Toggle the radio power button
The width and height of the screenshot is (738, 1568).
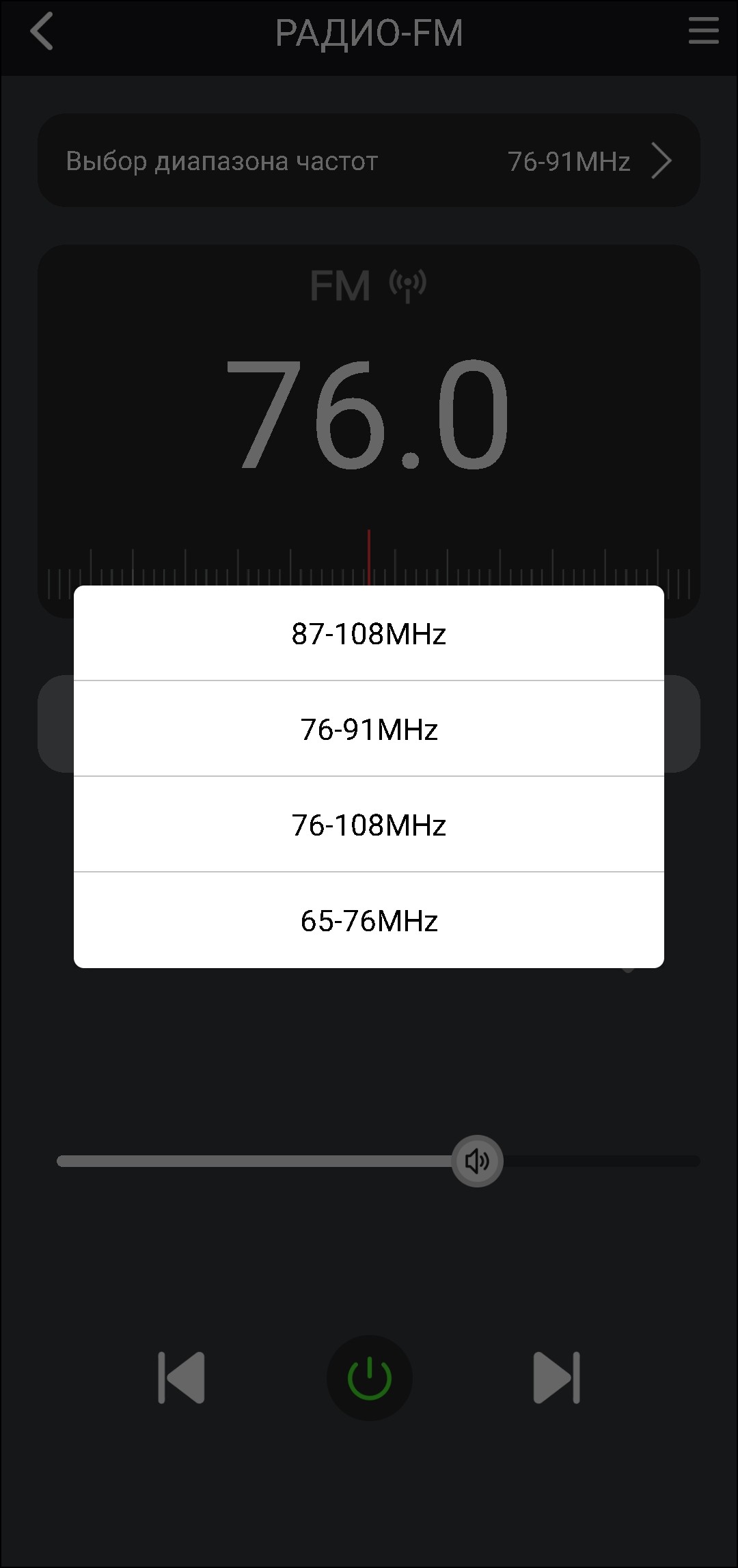(369, 1378)
